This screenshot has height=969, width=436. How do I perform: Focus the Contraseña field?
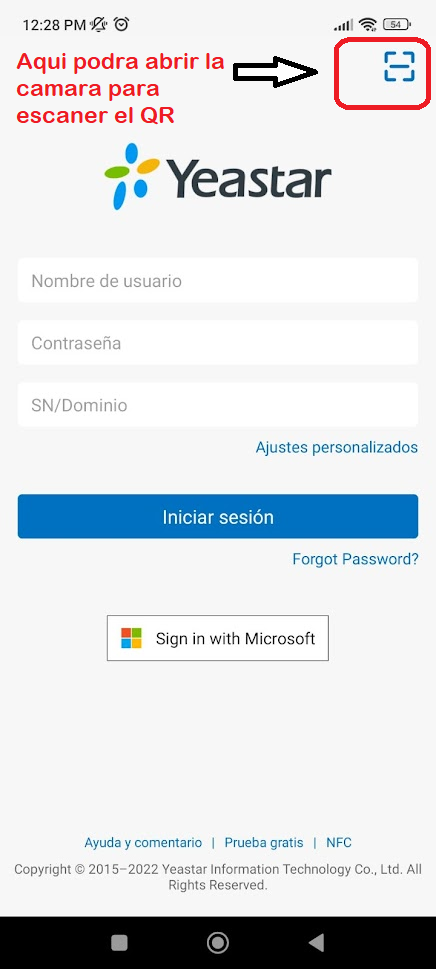[x=218, y=342]
